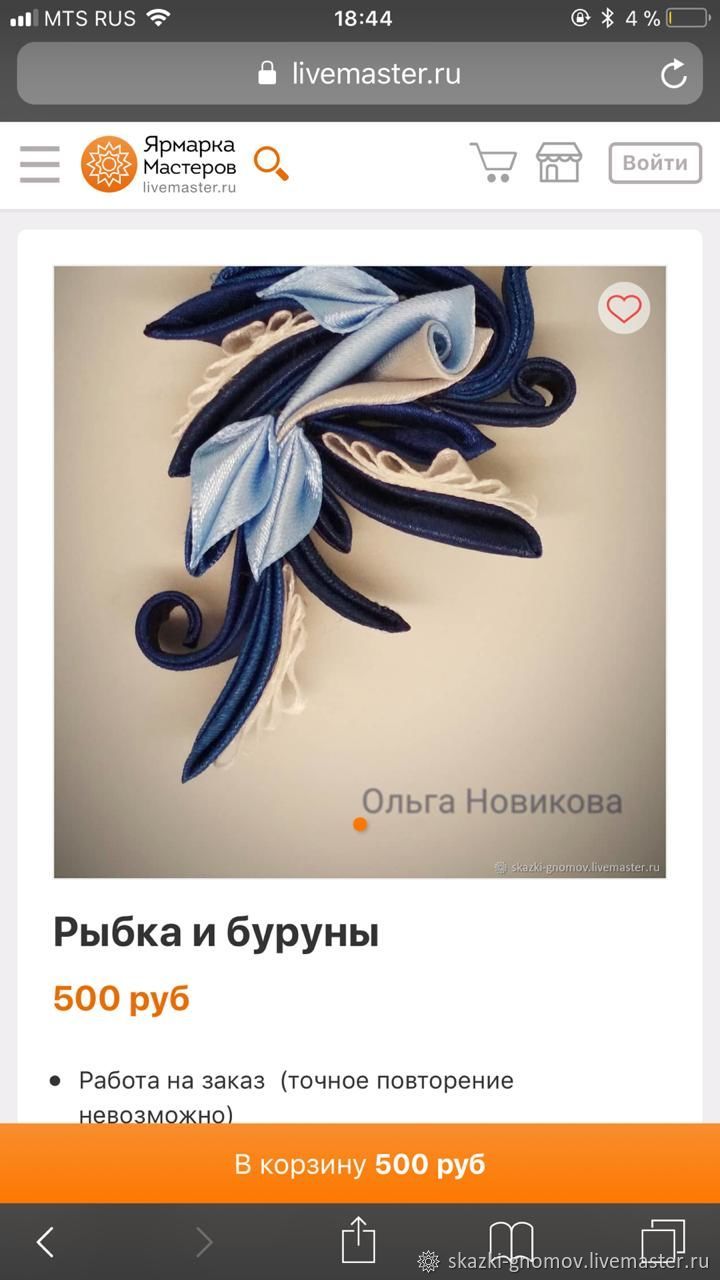Screen dimensions: 720x1280
Task: Open the hamburger menu
Action: click(x=40, y=164)
